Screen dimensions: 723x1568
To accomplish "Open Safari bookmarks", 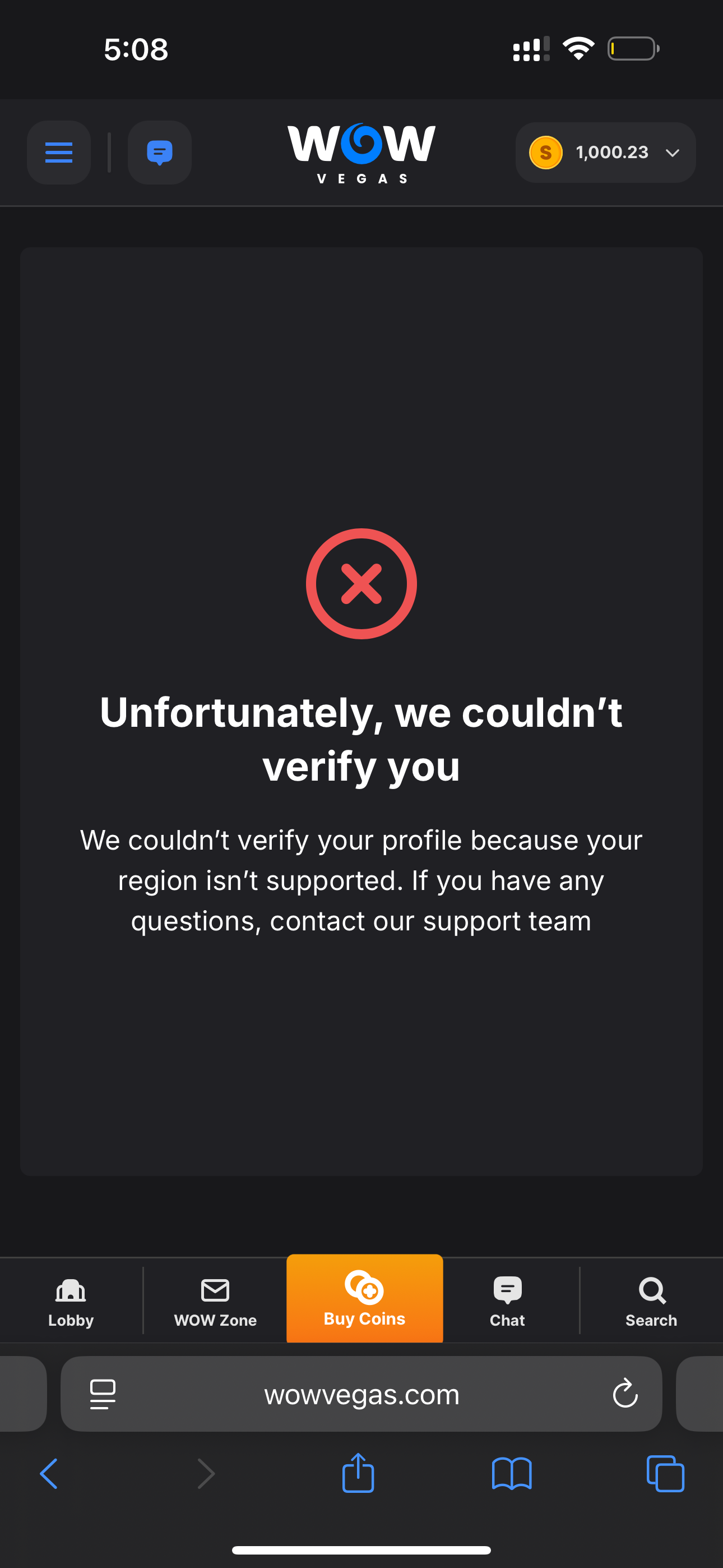I will (512, 1474).
